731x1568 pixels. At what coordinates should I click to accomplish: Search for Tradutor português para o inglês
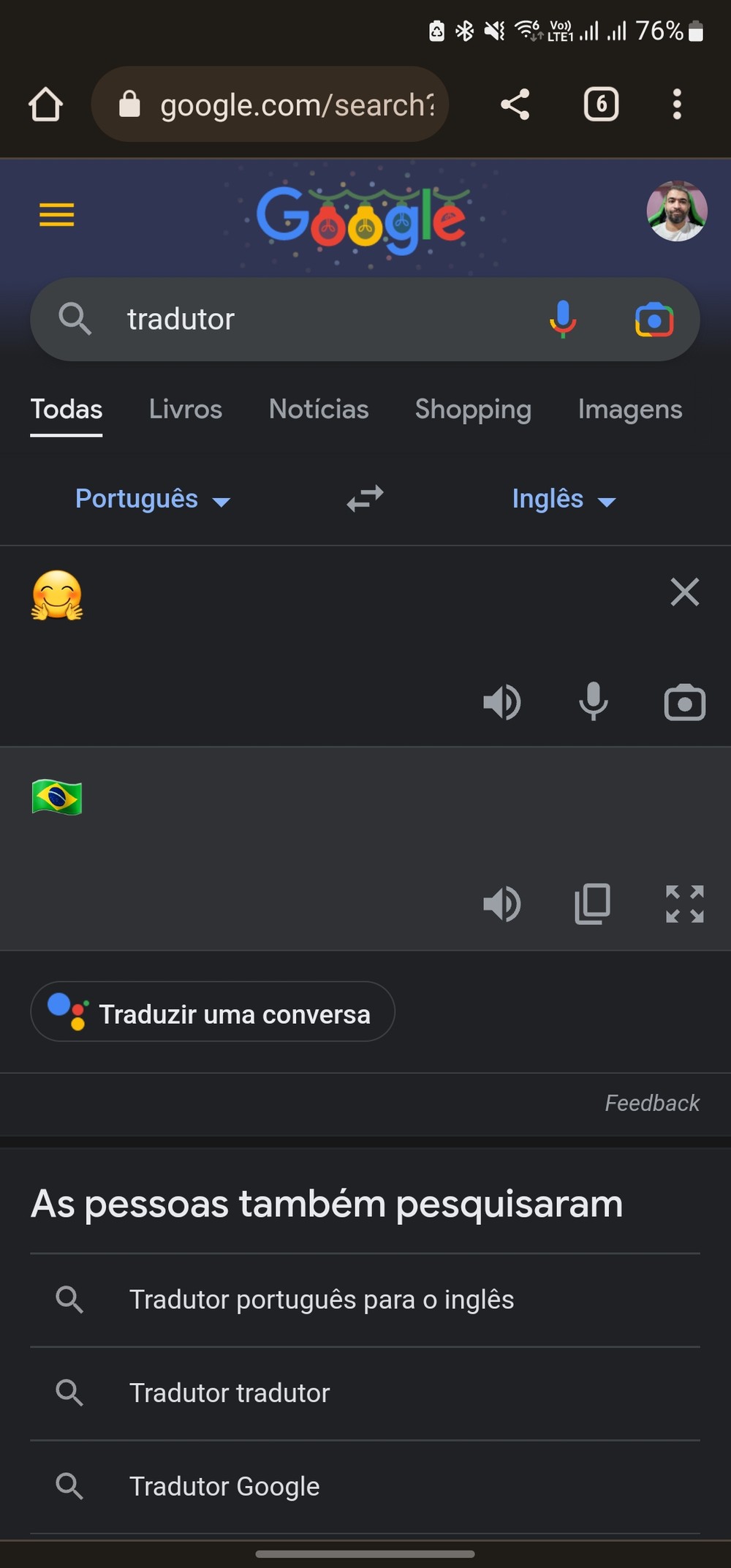click(x=322, y=1300)
